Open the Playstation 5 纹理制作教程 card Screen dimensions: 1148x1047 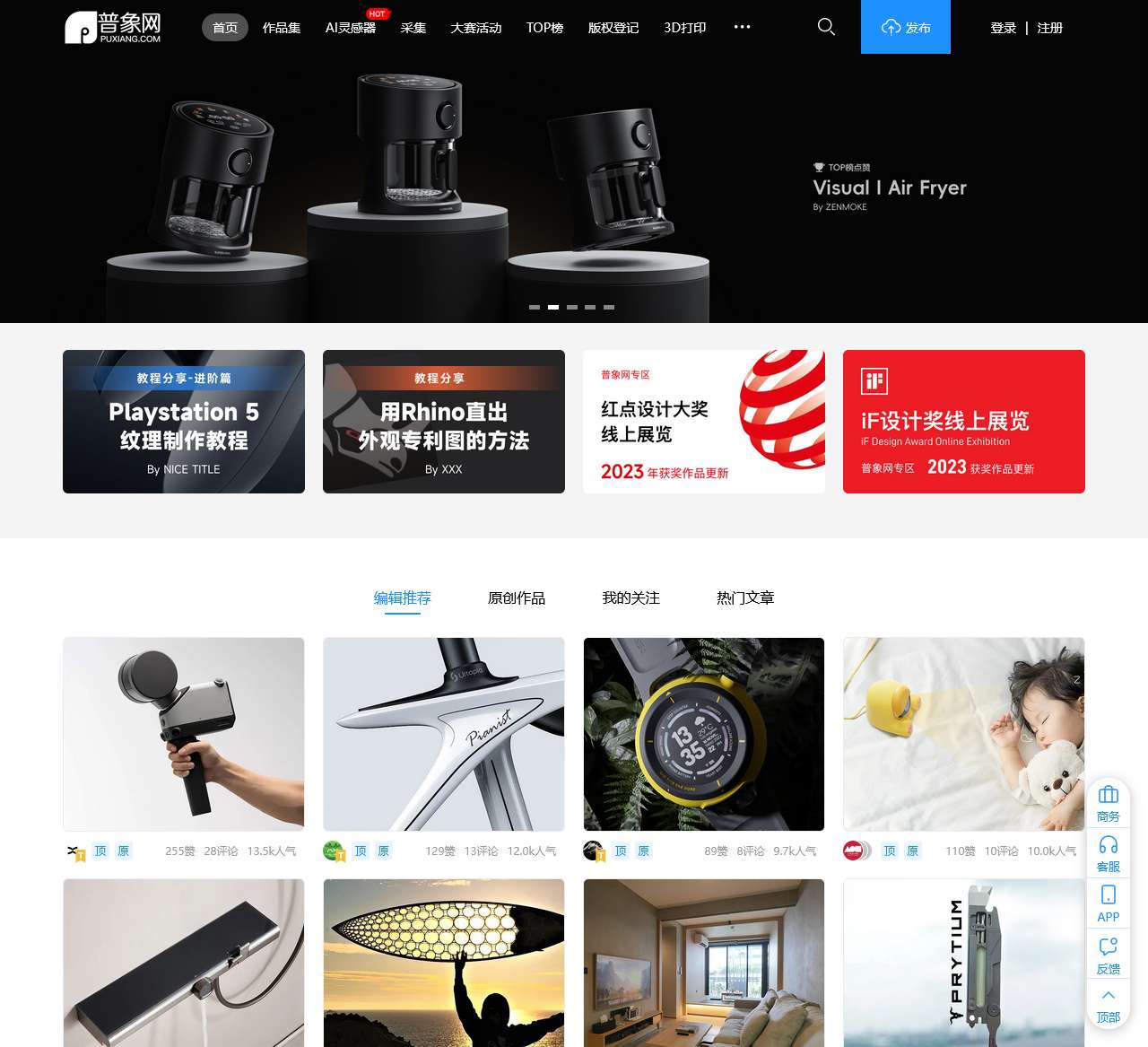pyautogui.click(x=184, y=422)
